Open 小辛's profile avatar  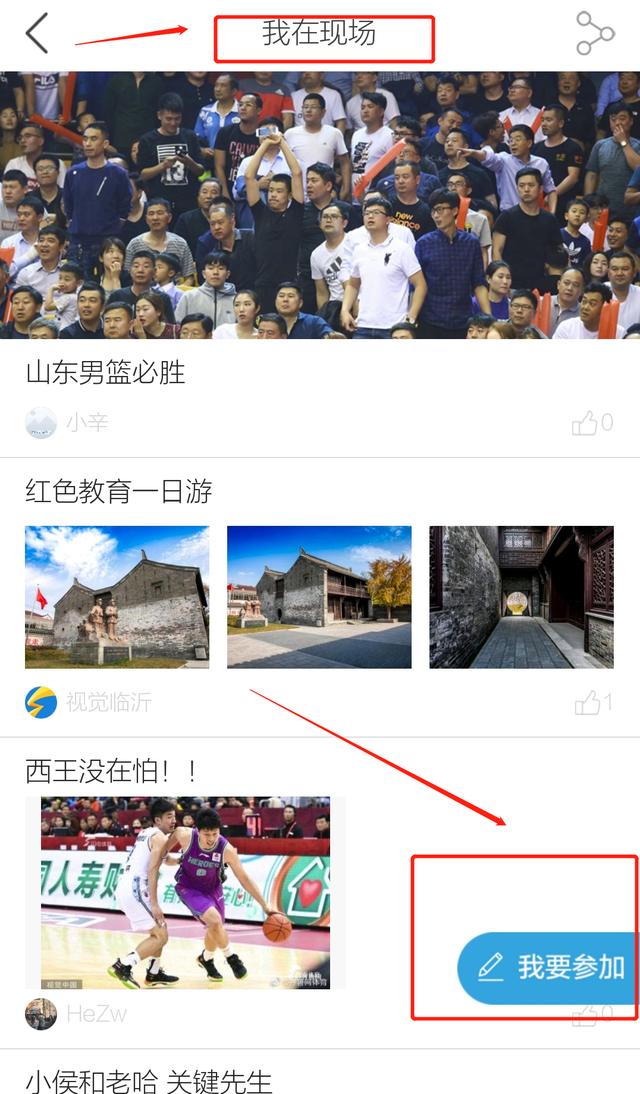click(41, 423)
